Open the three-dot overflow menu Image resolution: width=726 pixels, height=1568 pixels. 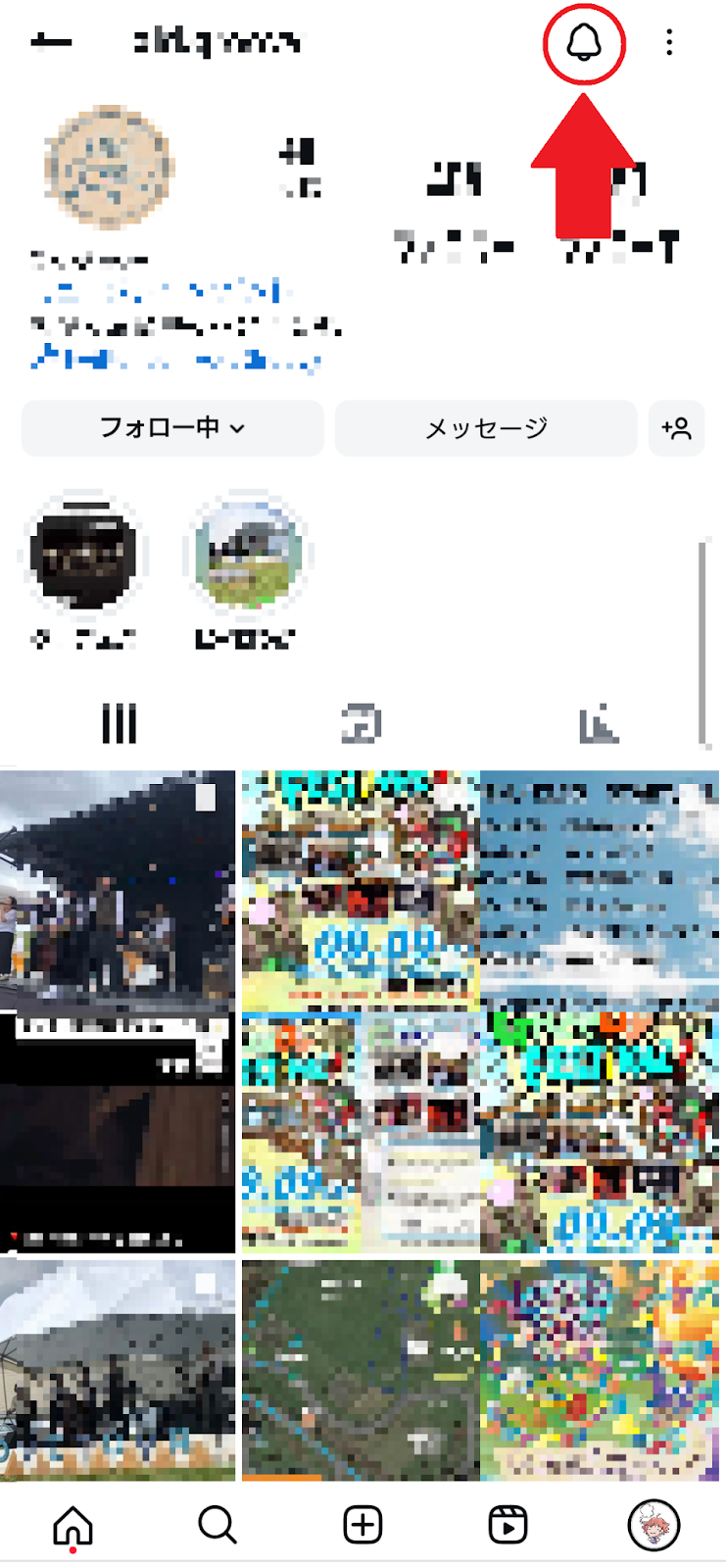(669, 42)
